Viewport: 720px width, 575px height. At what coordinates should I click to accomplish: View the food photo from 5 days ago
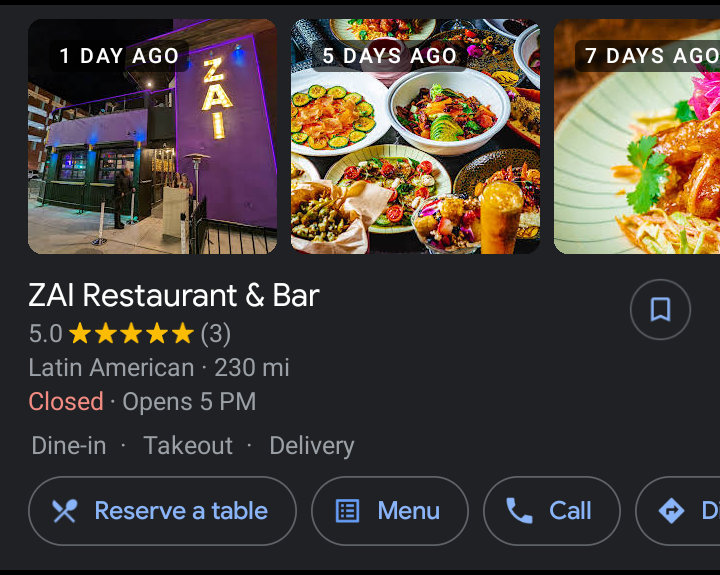tap(415, 137)
